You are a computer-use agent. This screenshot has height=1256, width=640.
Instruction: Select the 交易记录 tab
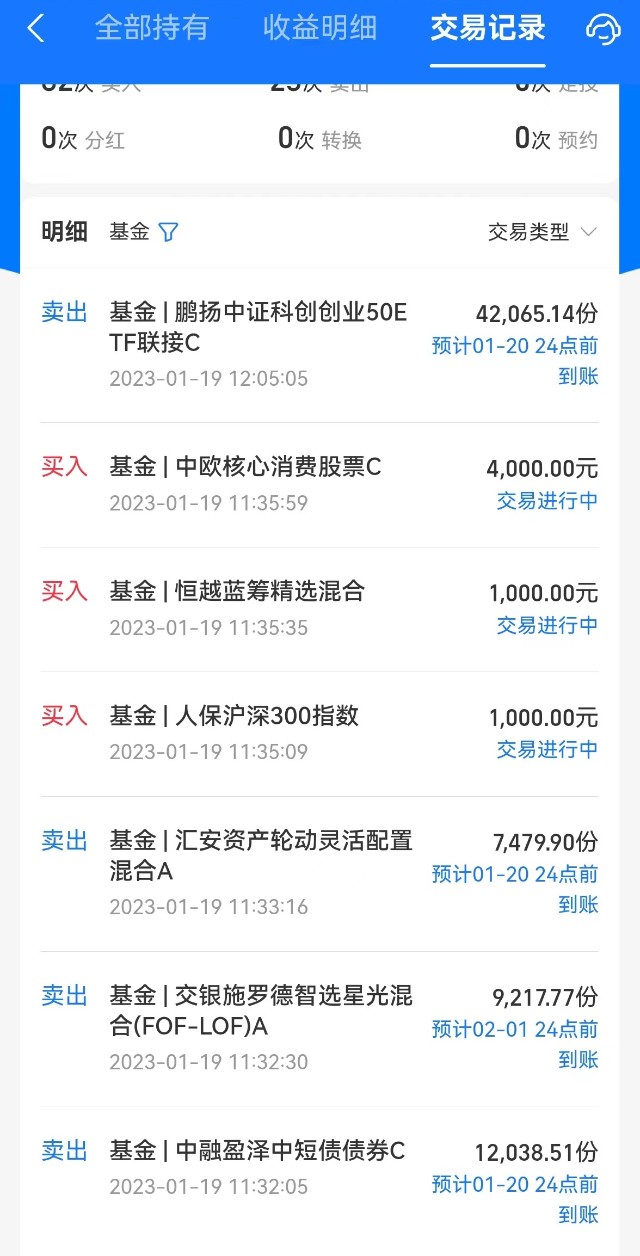[x=488, y=28]
